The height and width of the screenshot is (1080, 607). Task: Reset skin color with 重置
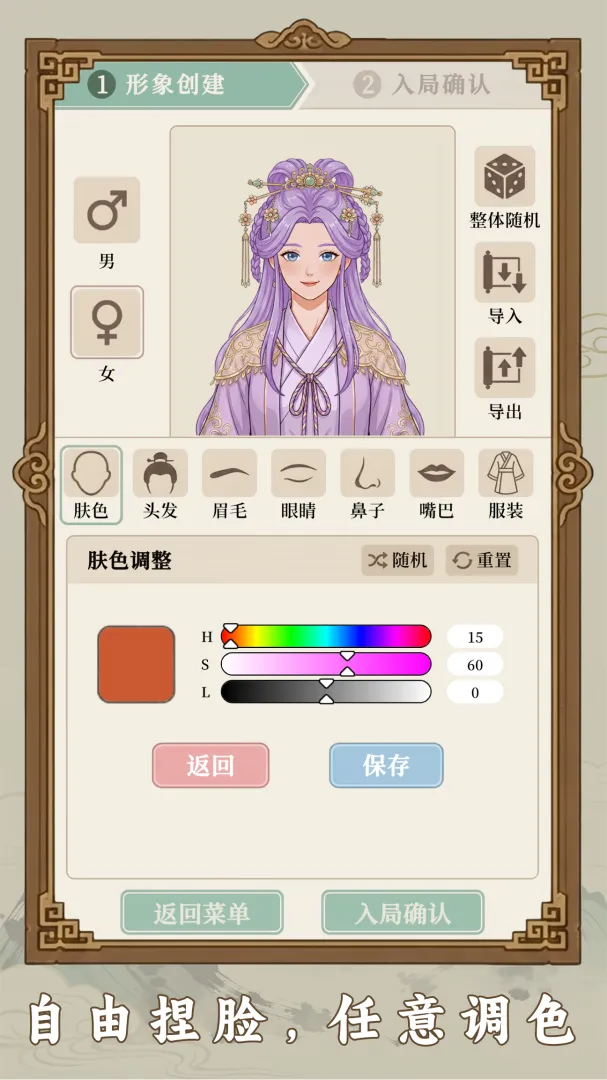[482, 561]
